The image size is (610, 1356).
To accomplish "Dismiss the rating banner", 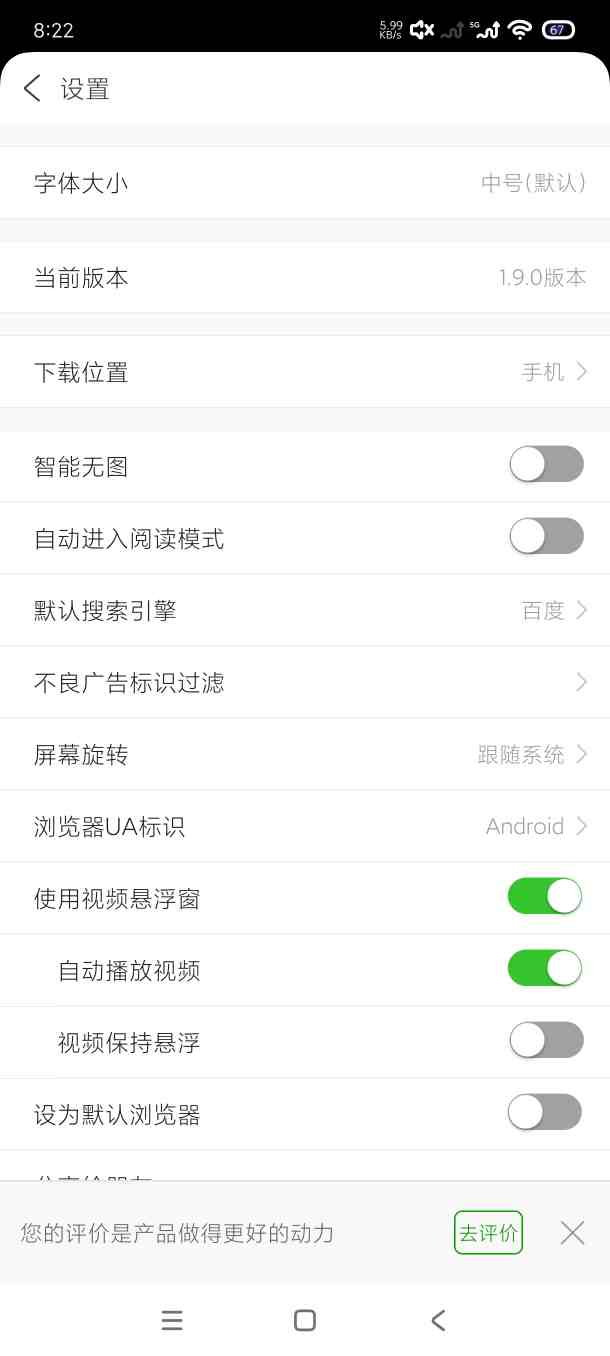I will [572, 1233].
